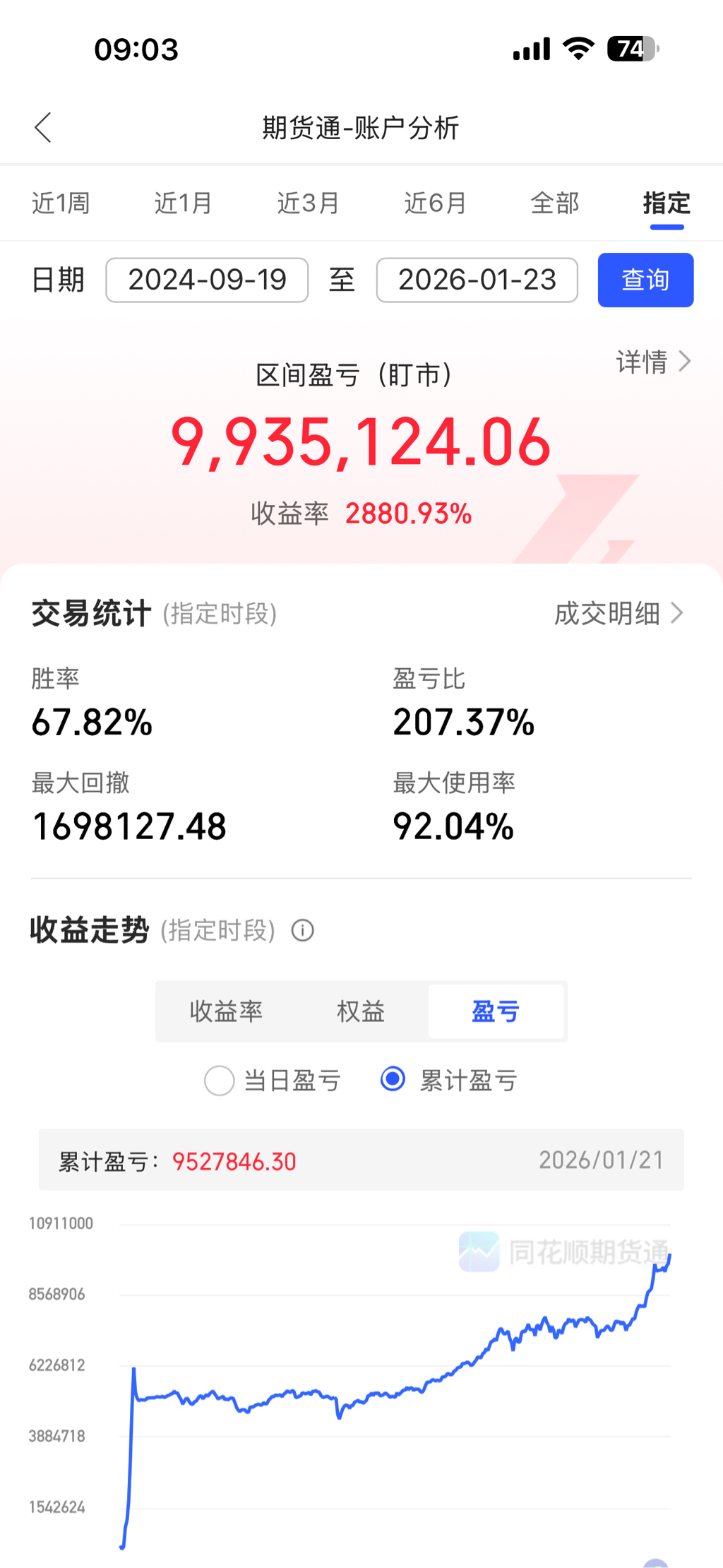
Task: Tap the 查询 button
Action: 645,280
